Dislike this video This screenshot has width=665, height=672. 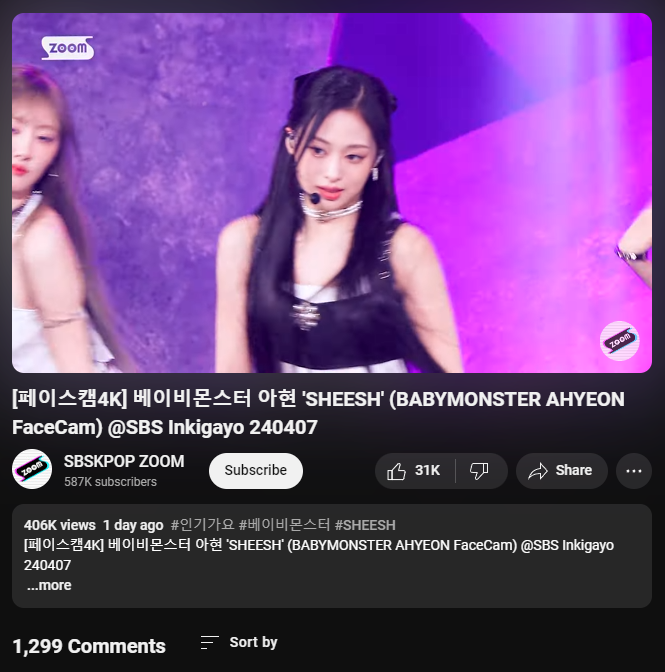click(479, 470)
